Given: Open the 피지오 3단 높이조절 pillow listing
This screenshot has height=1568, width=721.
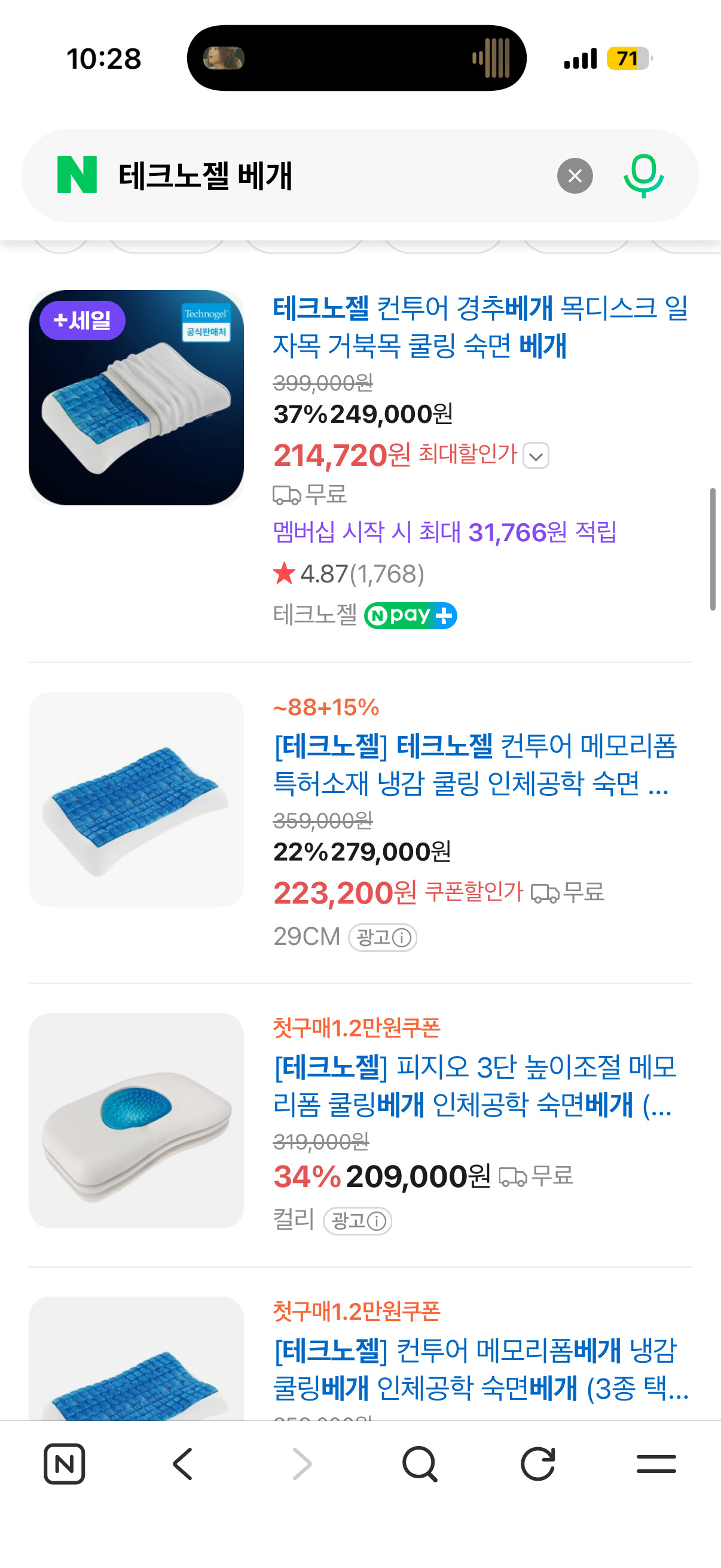Looking at the screenshot, I should (x=475, y=1085).
